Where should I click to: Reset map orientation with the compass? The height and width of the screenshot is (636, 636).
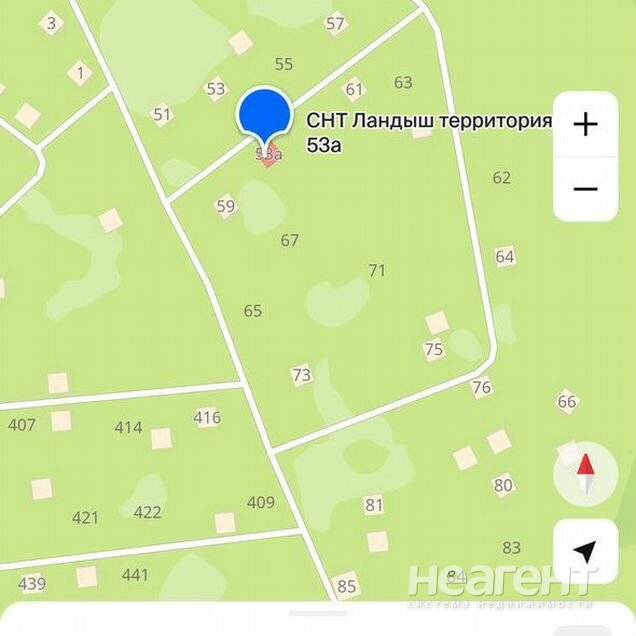[x=585, y=474]
